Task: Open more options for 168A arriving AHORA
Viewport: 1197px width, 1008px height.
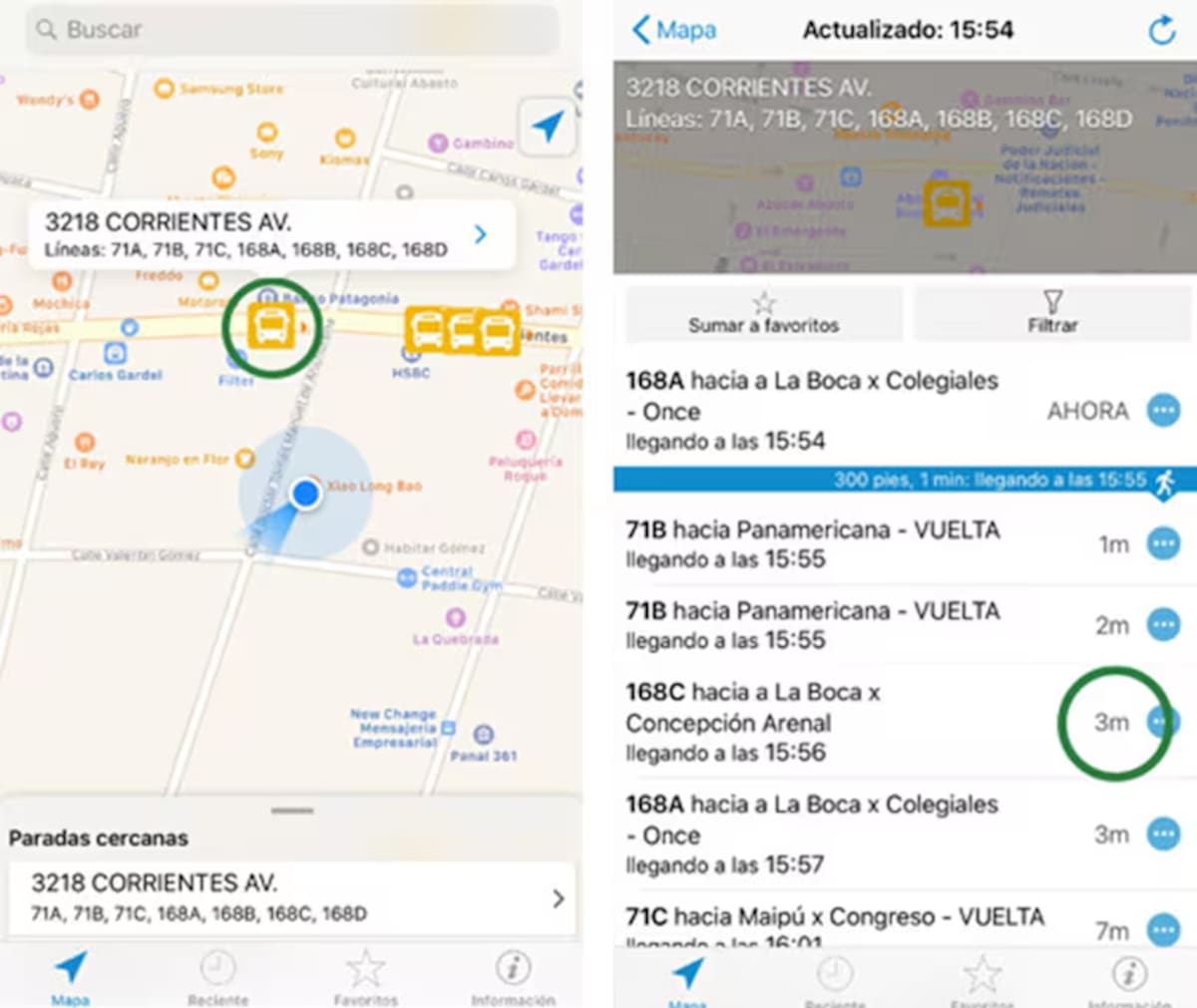Action: pos(1163,410)
